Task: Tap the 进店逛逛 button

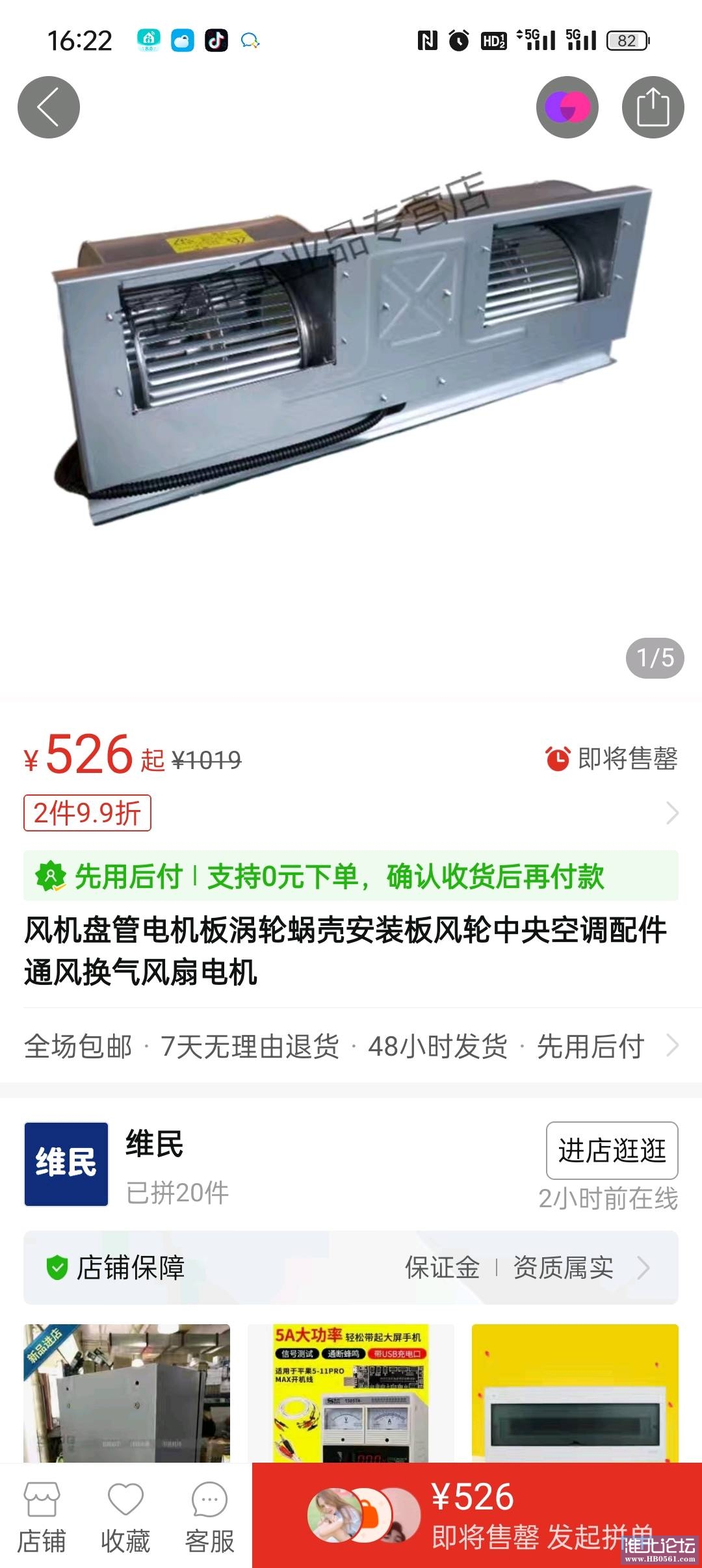Action: (612, 1150)
